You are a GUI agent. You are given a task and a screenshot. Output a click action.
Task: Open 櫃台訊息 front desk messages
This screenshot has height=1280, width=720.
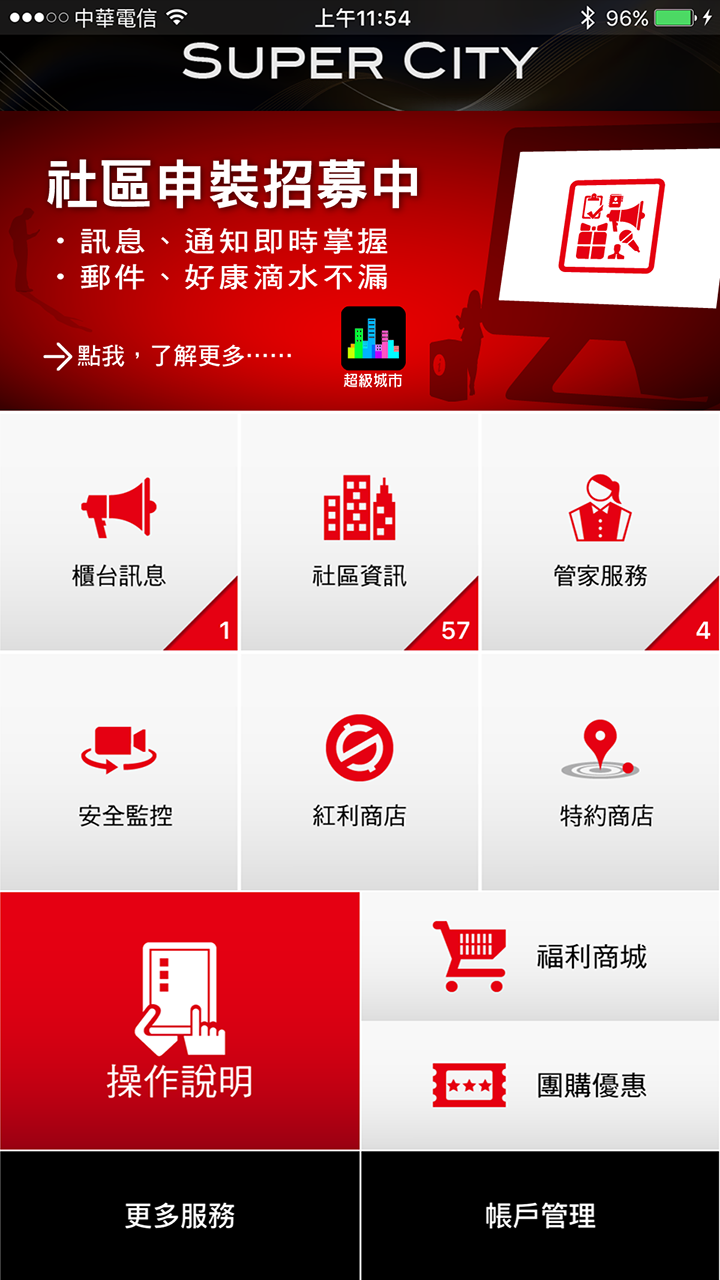119,532
